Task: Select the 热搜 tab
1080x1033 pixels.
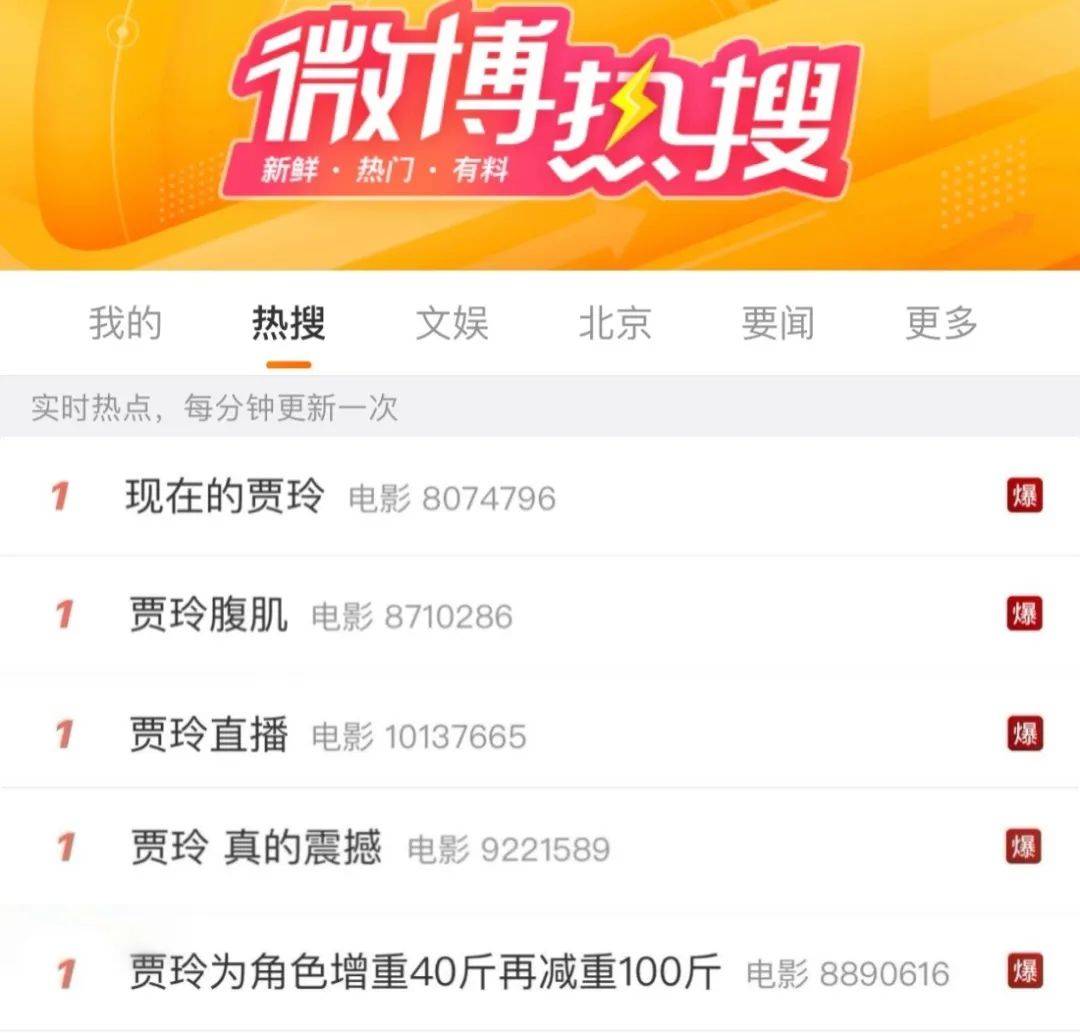Action: (x=288, y=324)
